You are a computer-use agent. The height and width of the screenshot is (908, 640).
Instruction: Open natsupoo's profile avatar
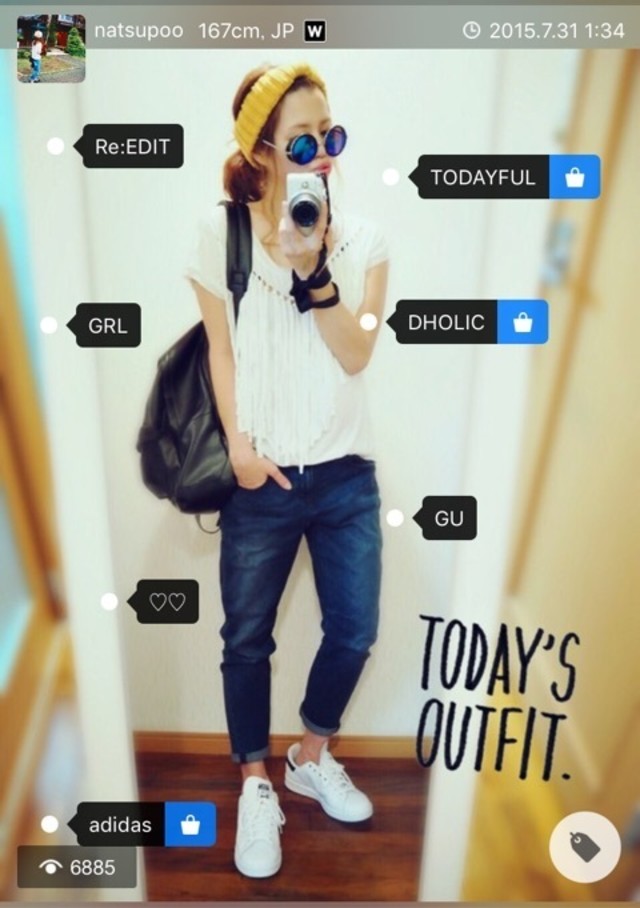click(x=51, y=48)
